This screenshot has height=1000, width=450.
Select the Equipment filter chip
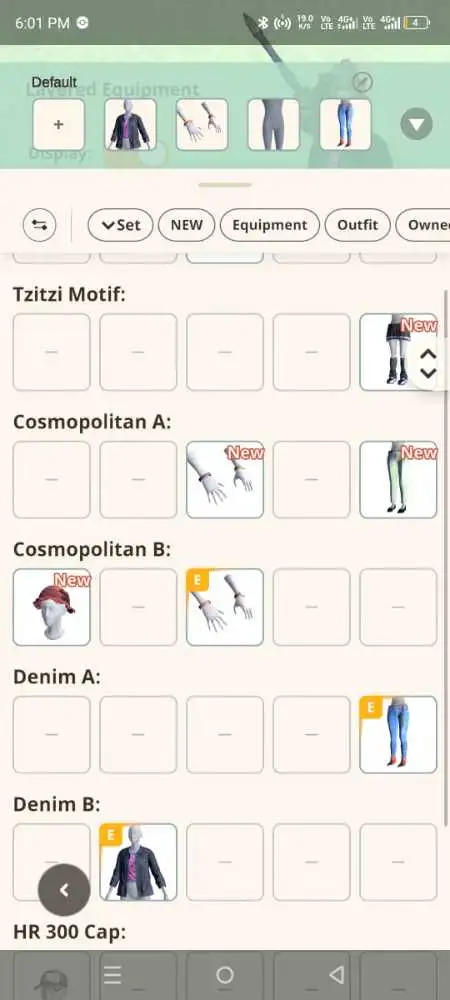coord(270,225)
